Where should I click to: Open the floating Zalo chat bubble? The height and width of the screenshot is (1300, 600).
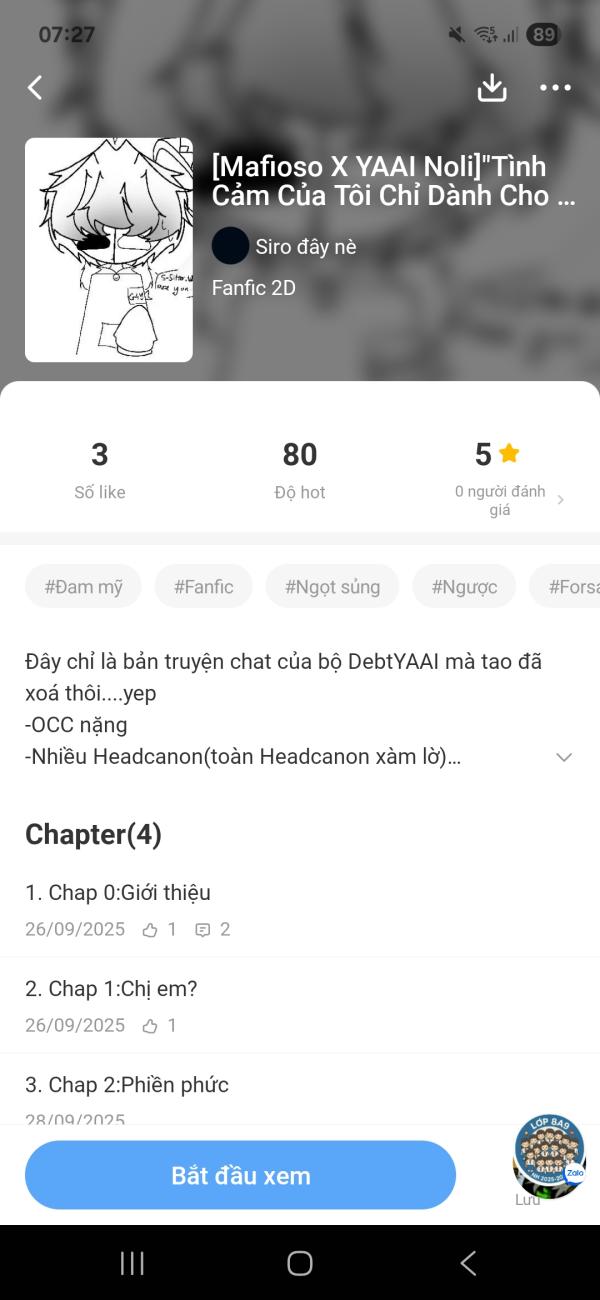[x=548, y=1156]
